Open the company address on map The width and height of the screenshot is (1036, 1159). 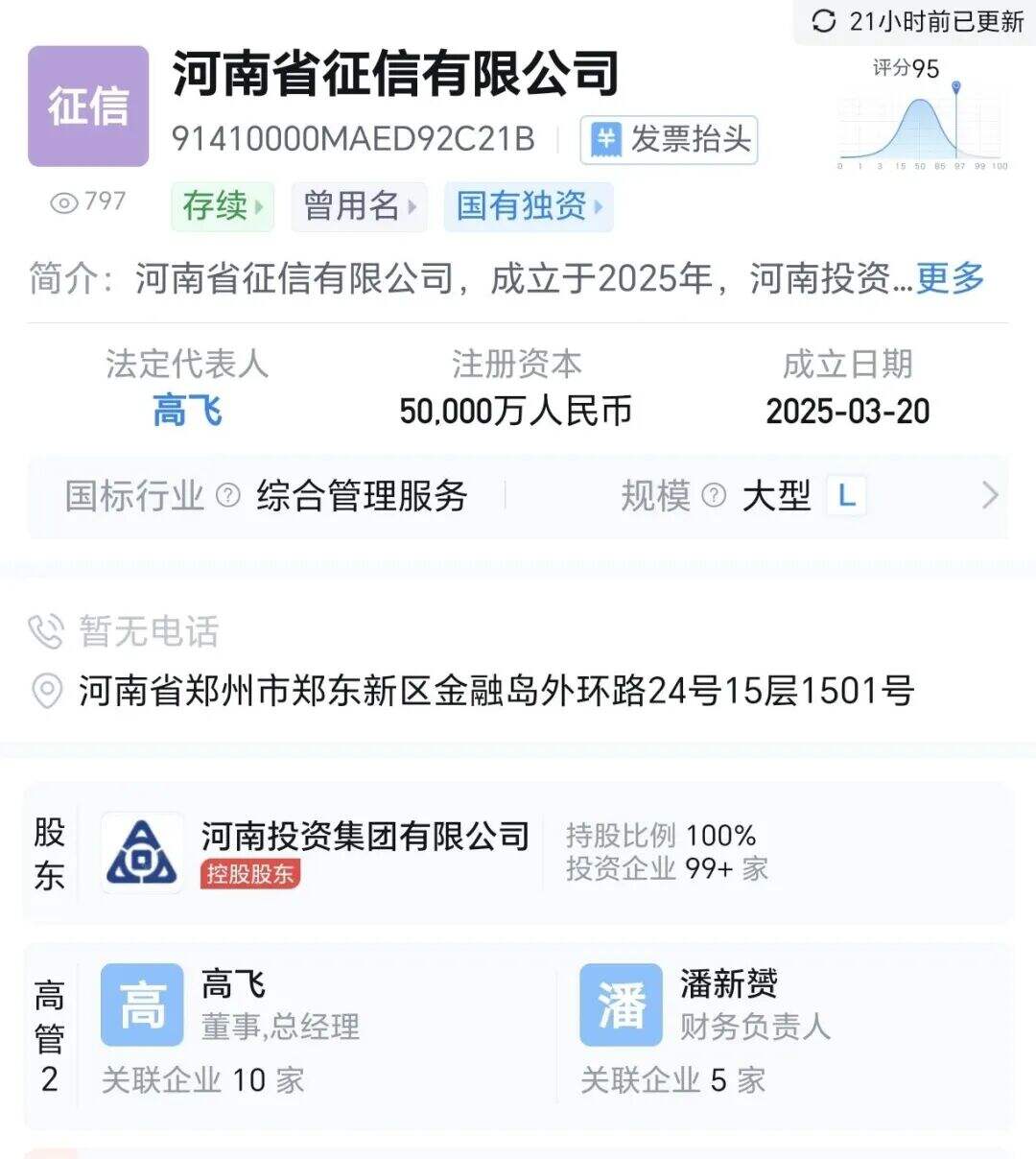pos(495,691)
